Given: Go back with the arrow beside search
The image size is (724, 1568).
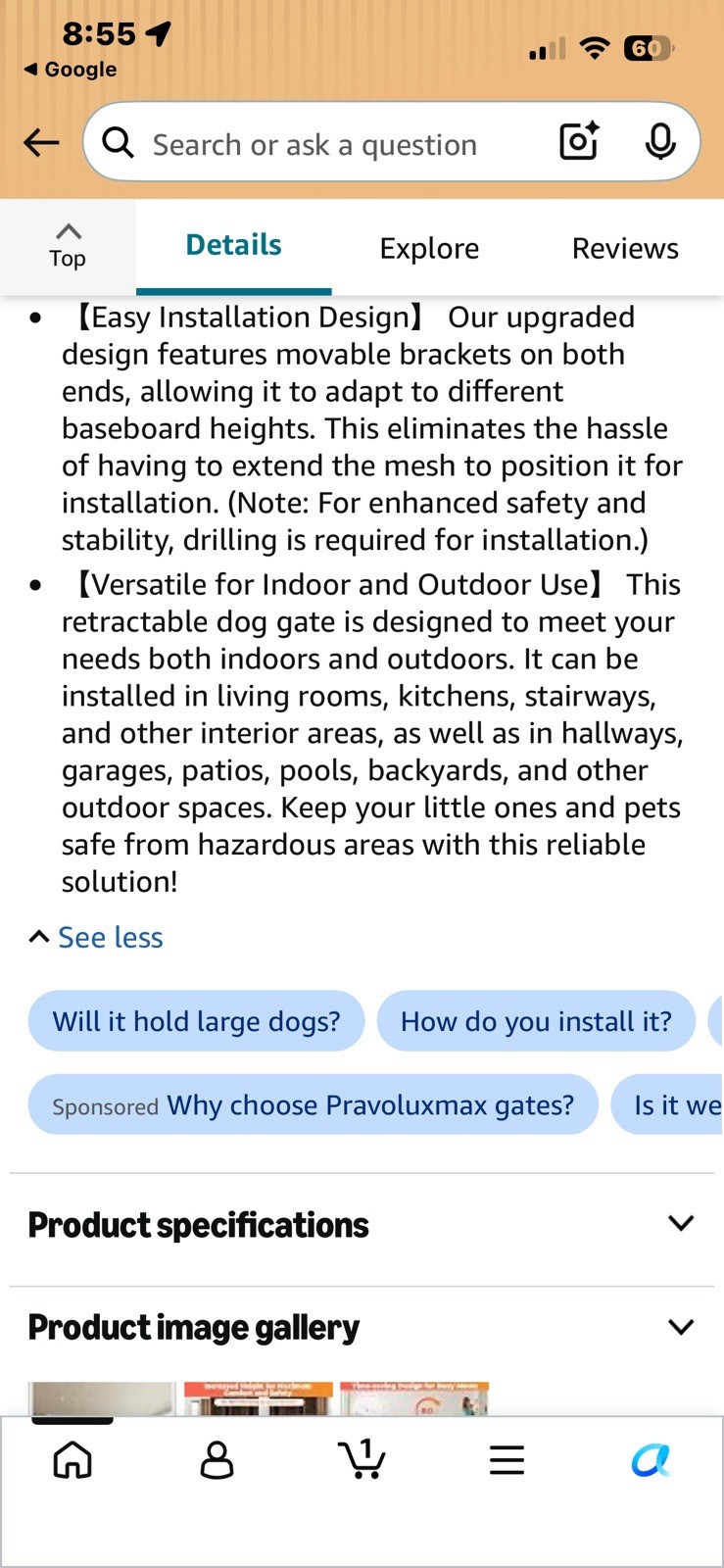Looking at the screenshot, I should 41,143.
